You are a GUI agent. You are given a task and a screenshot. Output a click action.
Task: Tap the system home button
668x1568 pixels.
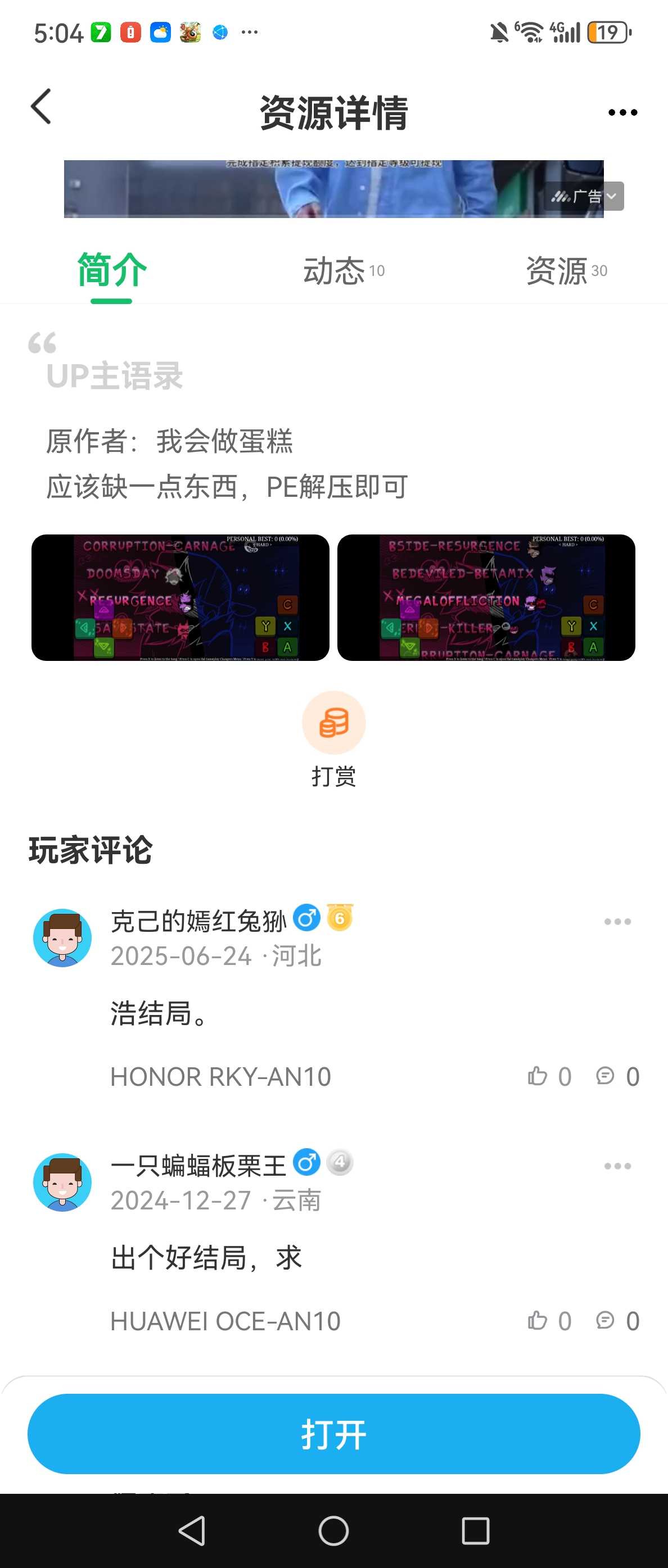333,1530
